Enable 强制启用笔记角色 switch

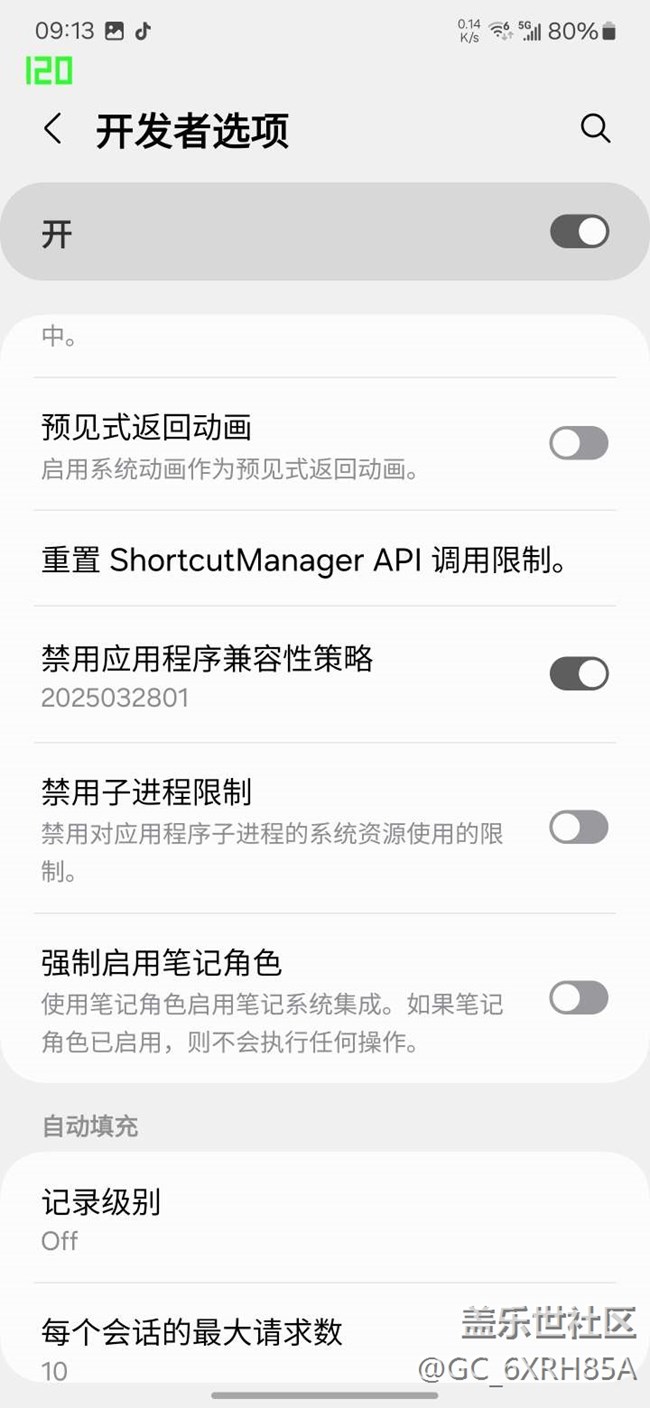[x=579, y=997]
